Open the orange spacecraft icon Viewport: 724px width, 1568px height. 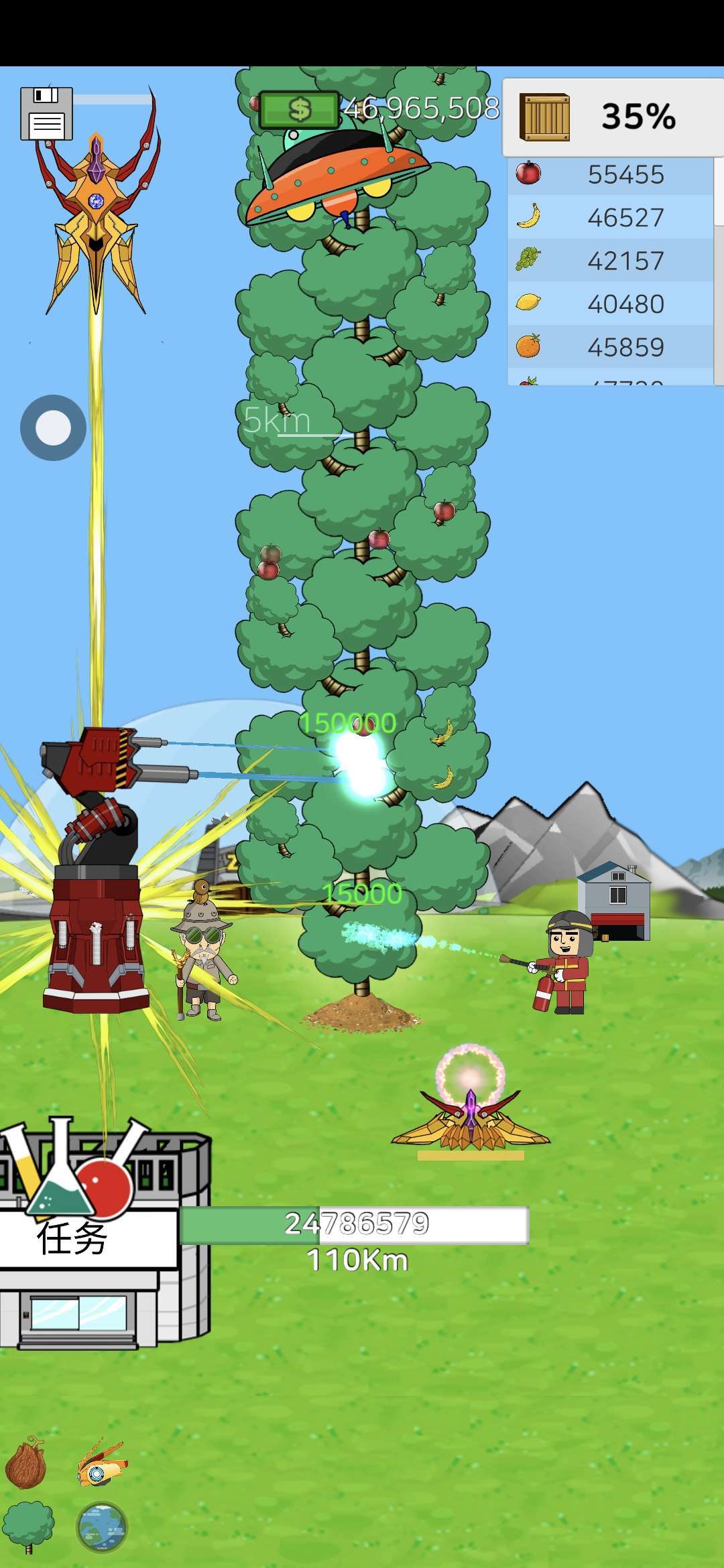(x=102, y=1464)
